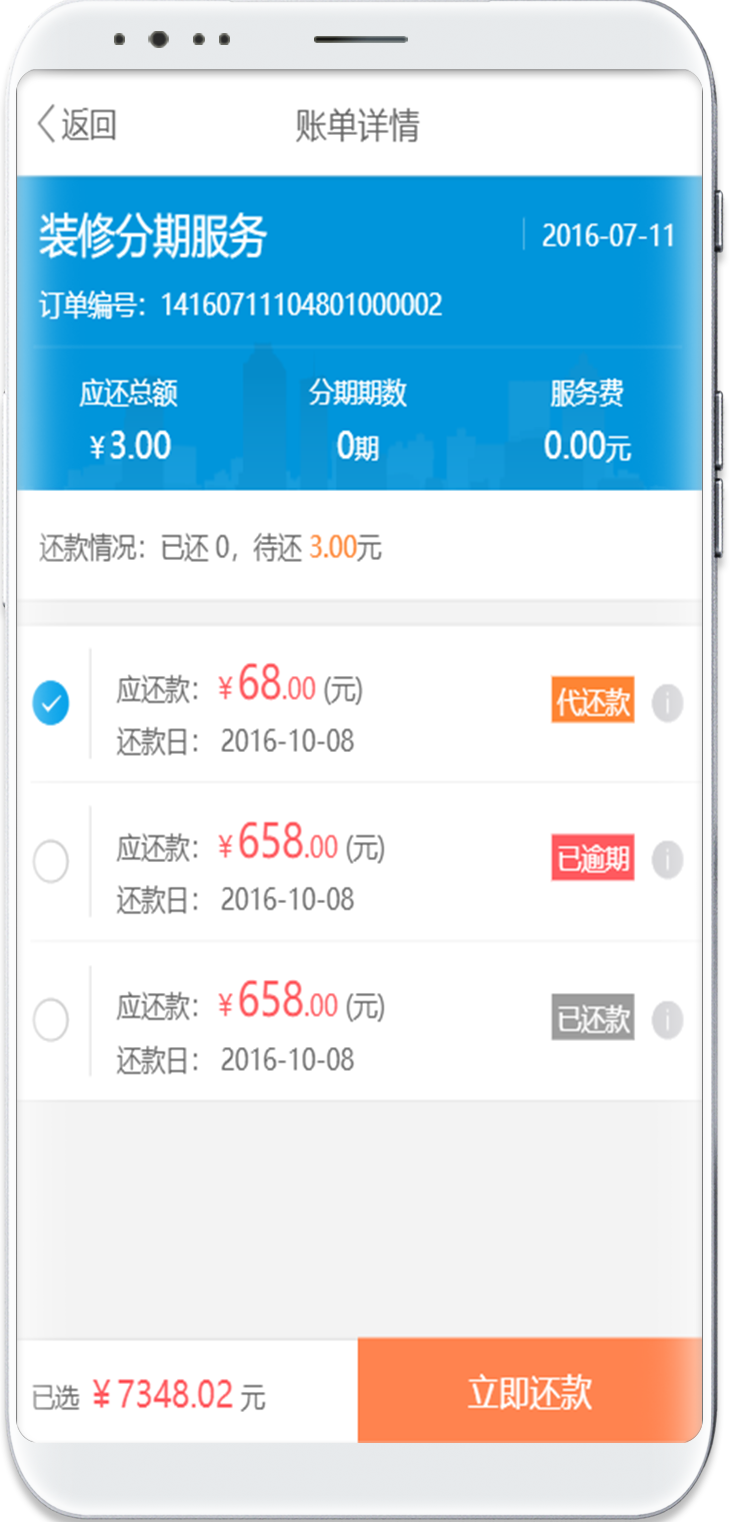Tap info icon next to 已还款 tag
Viewport: 730px width, 1522px height.
(667, 1020)
